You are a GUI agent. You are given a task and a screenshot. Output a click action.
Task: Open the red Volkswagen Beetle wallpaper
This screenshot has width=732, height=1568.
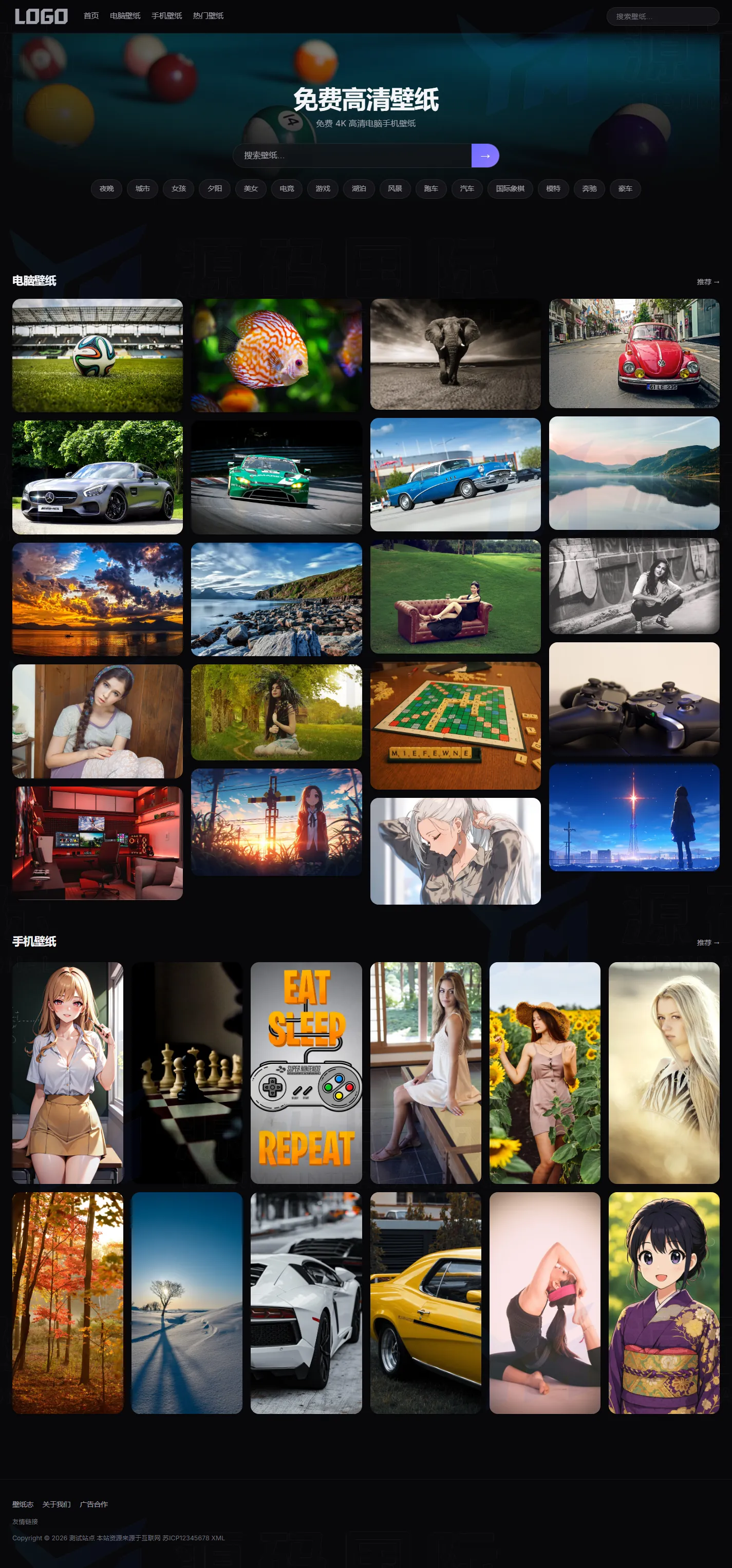[634, 354]
